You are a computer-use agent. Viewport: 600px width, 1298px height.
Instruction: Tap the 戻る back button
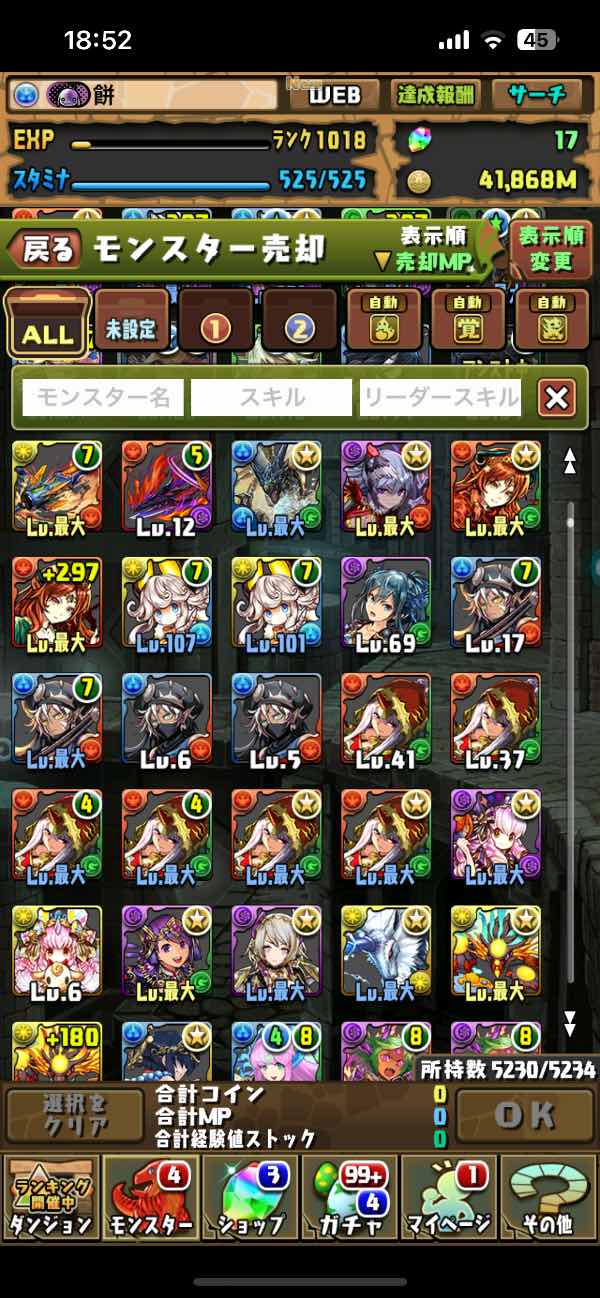point(47,250)
